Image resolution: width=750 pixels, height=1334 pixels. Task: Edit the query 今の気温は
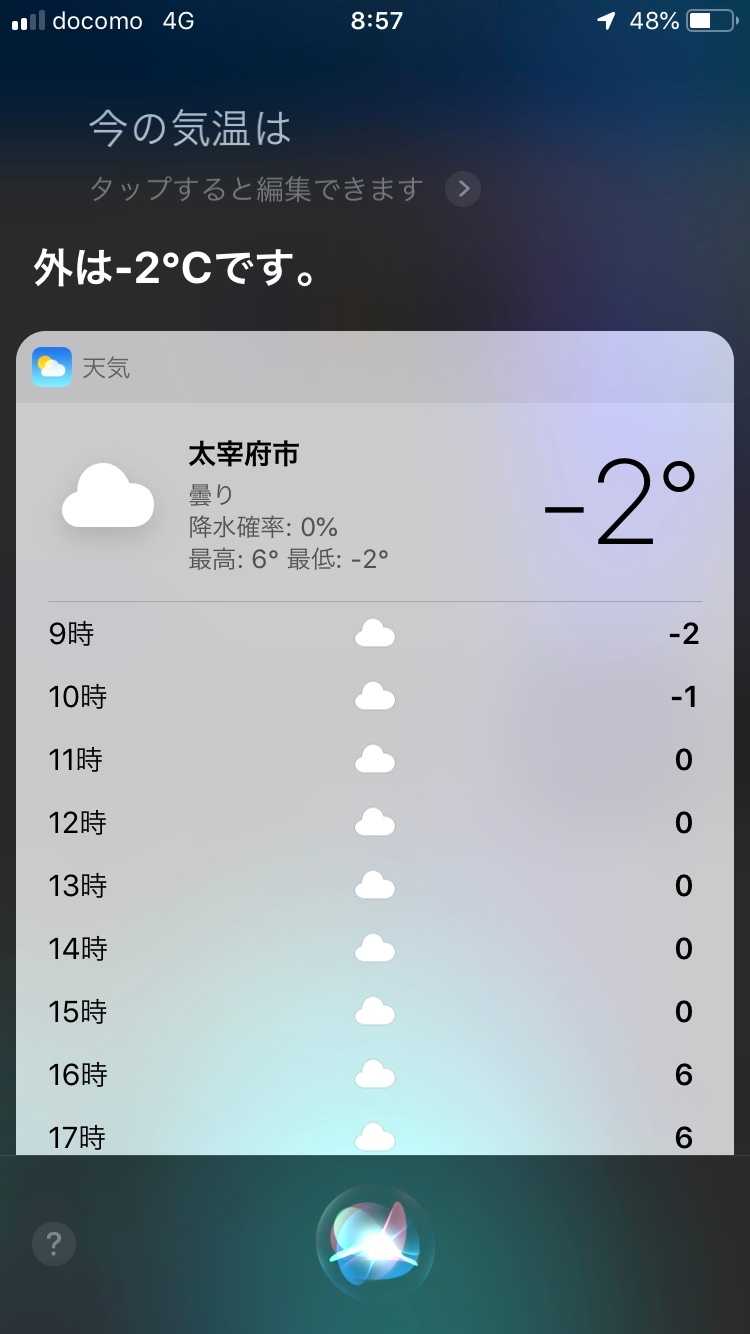[x=190, y=129]
